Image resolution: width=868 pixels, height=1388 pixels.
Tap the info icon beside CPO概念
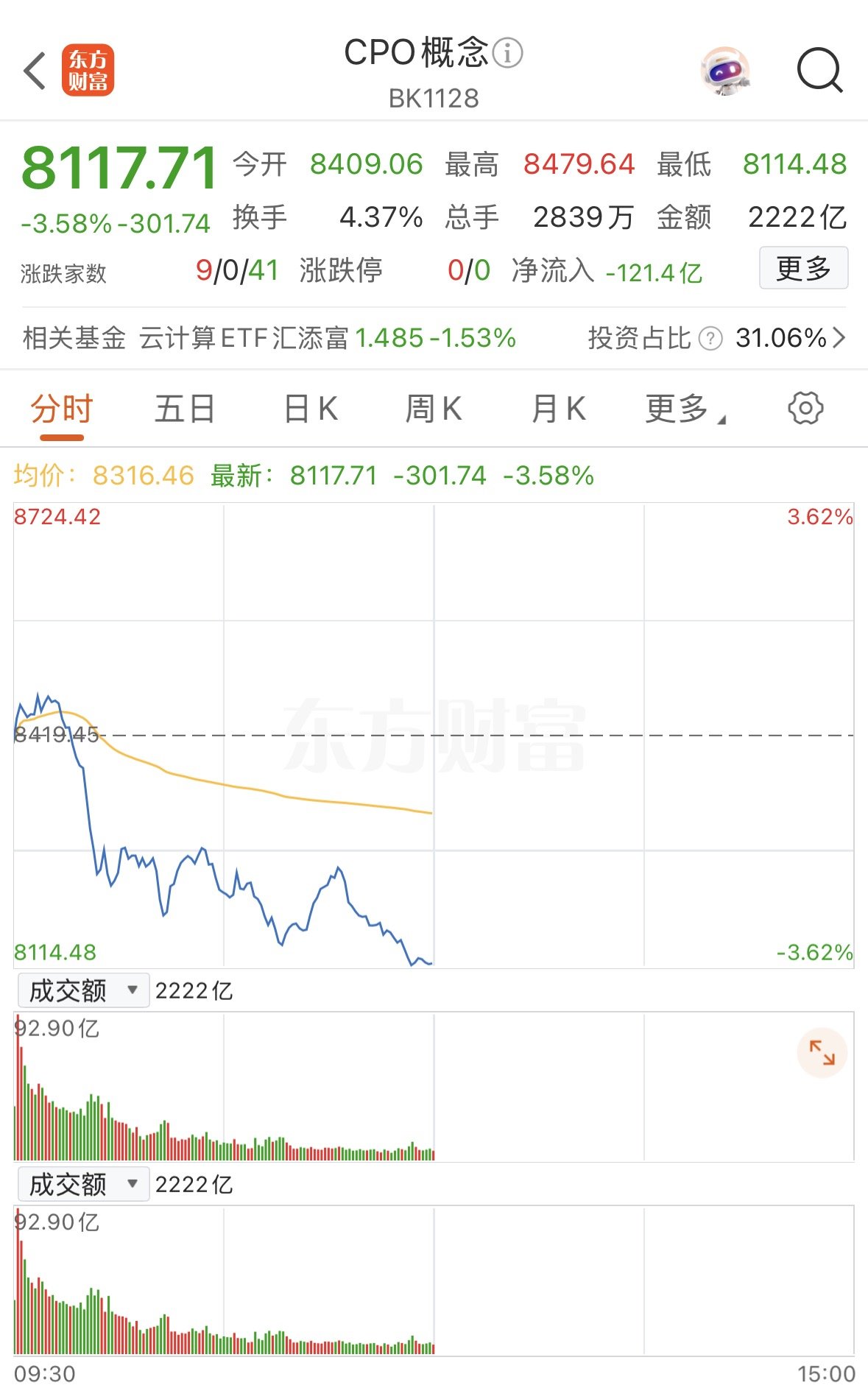click(x=507, y=53)
